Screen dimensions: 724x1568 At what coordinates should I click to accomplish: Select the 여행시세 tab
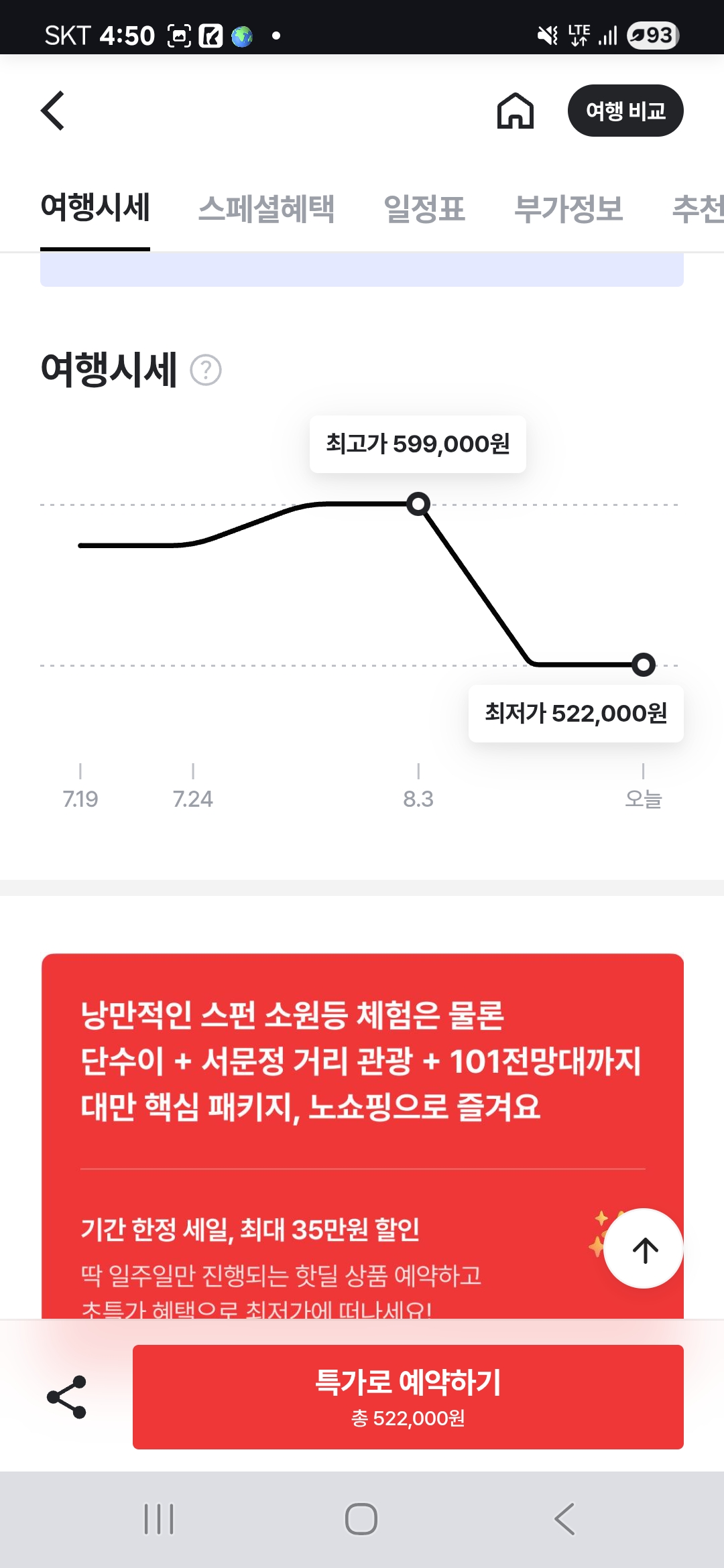pos(95,207)
